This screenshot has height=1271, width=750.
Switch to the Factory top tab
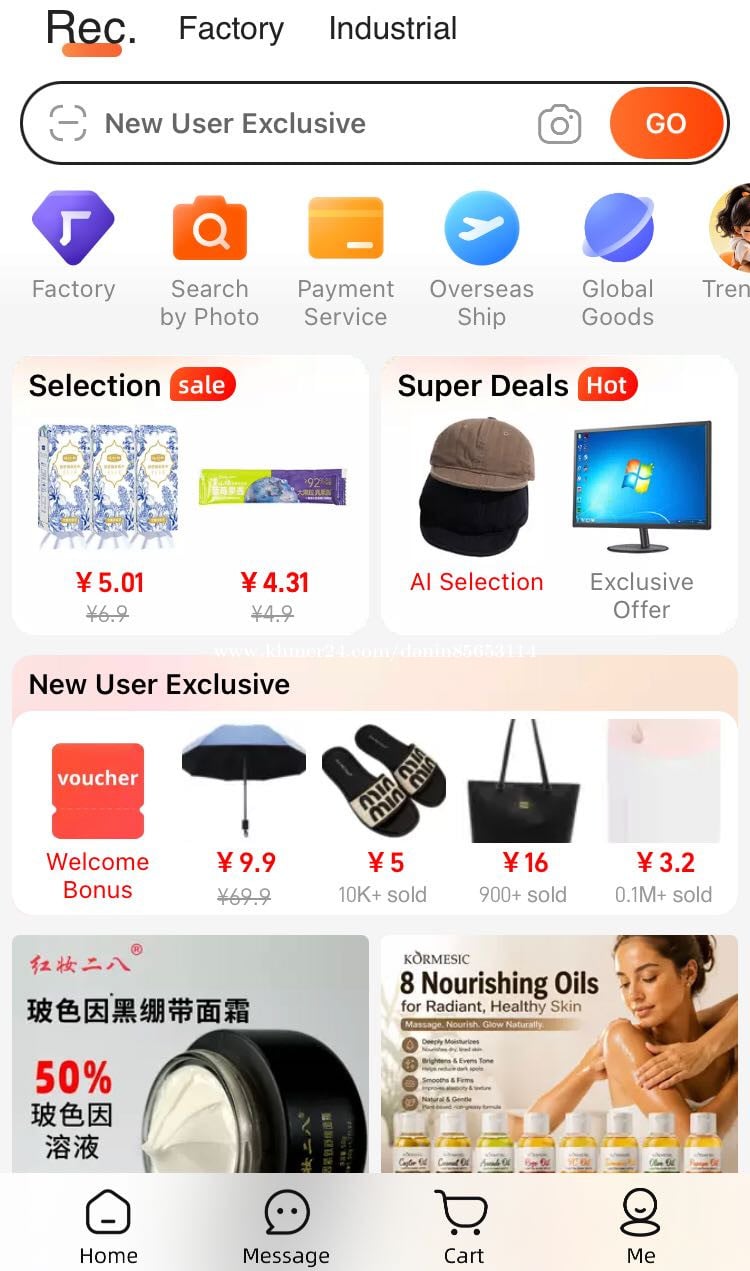(231, 29)
